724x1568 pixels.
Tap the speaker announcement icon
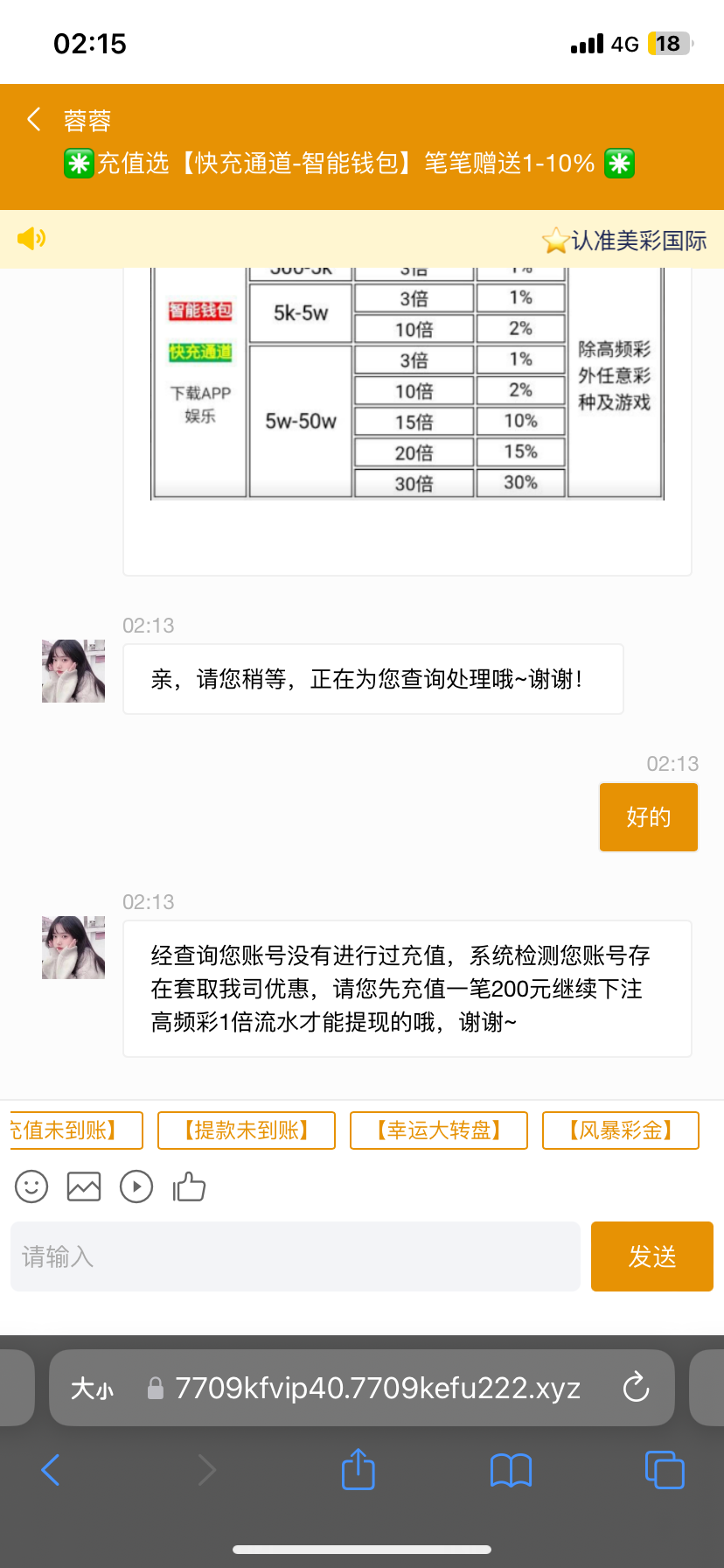pos(31,238)
